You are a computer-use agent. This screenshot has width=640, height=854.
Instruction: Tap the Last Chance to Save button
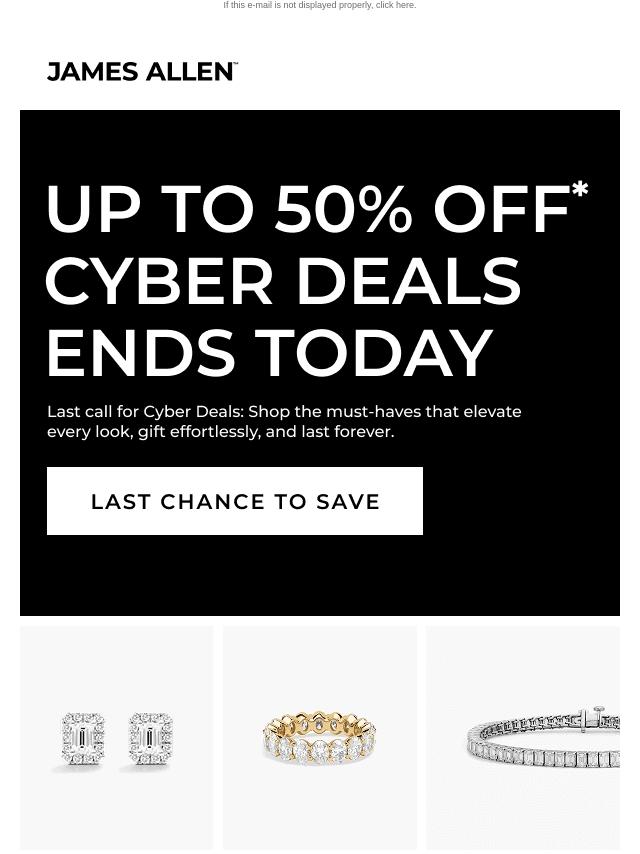coord(235,501)
